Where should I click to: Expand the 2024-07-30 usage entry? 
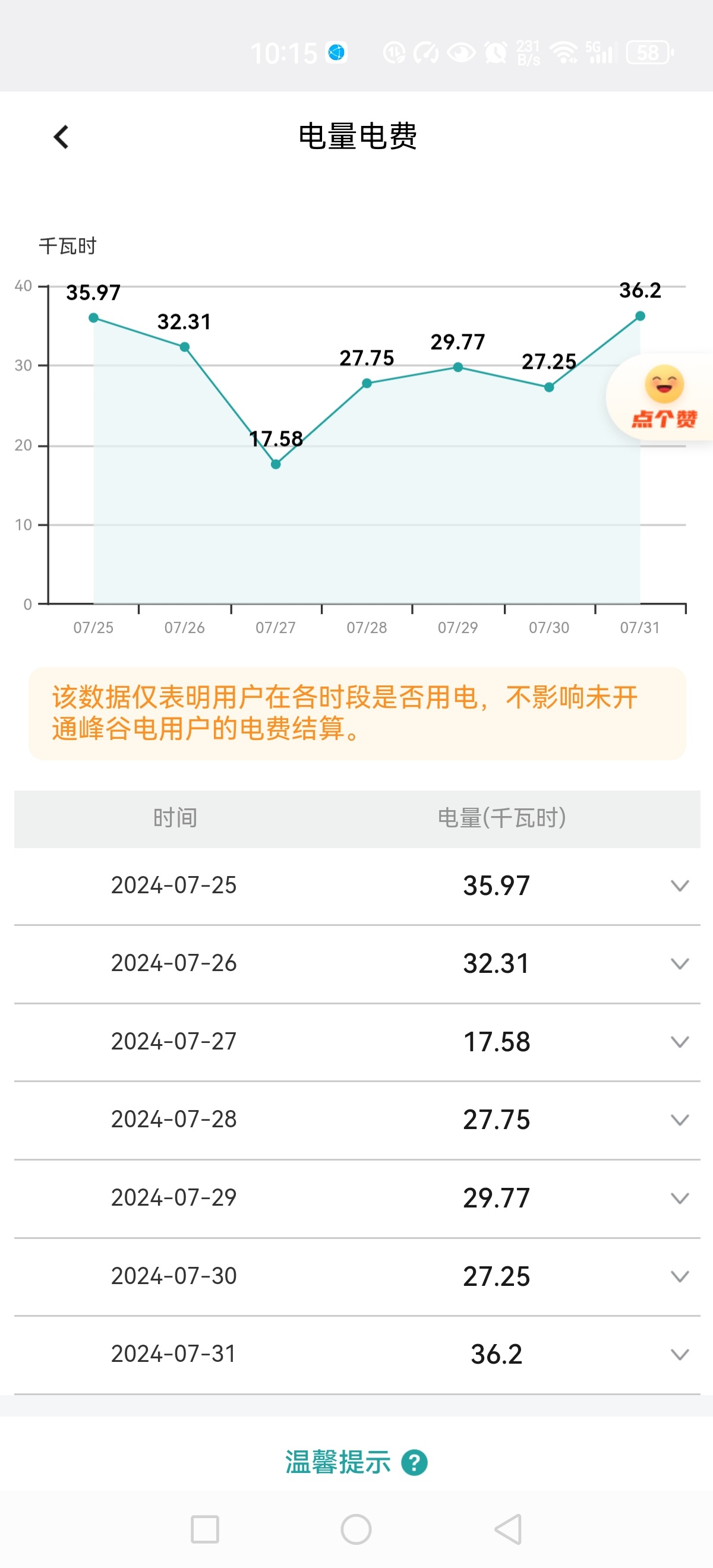[x=680, y=1276]
